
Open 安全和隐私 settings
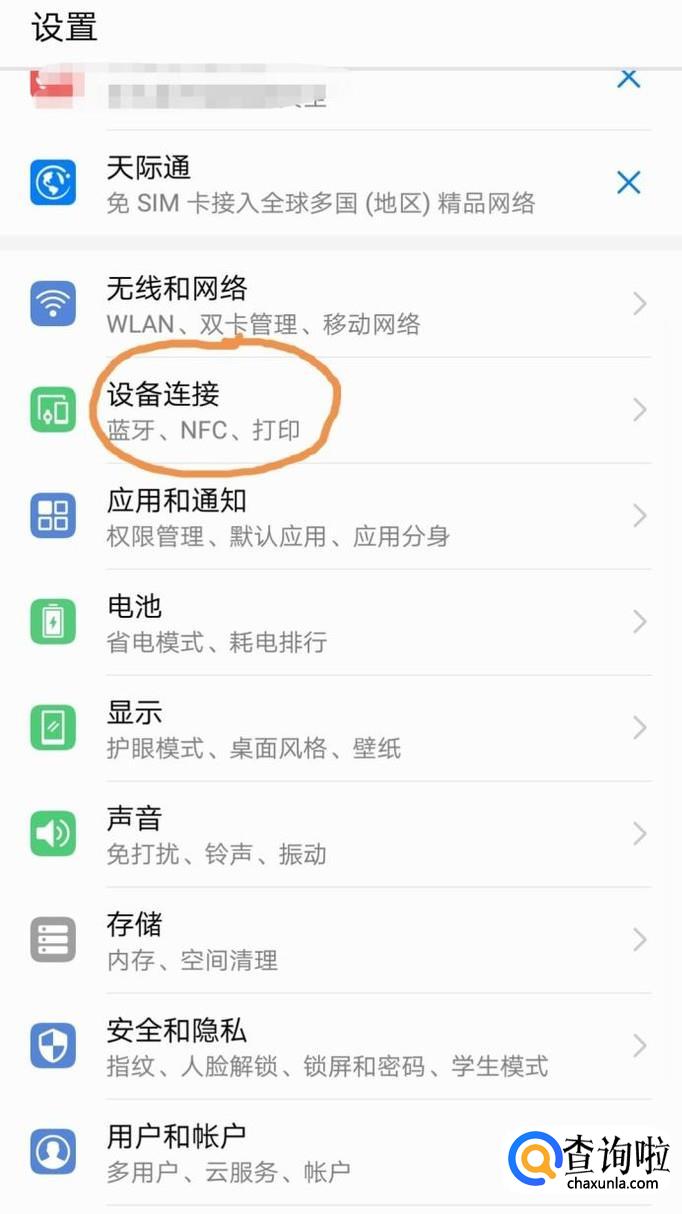point(341,1046)
